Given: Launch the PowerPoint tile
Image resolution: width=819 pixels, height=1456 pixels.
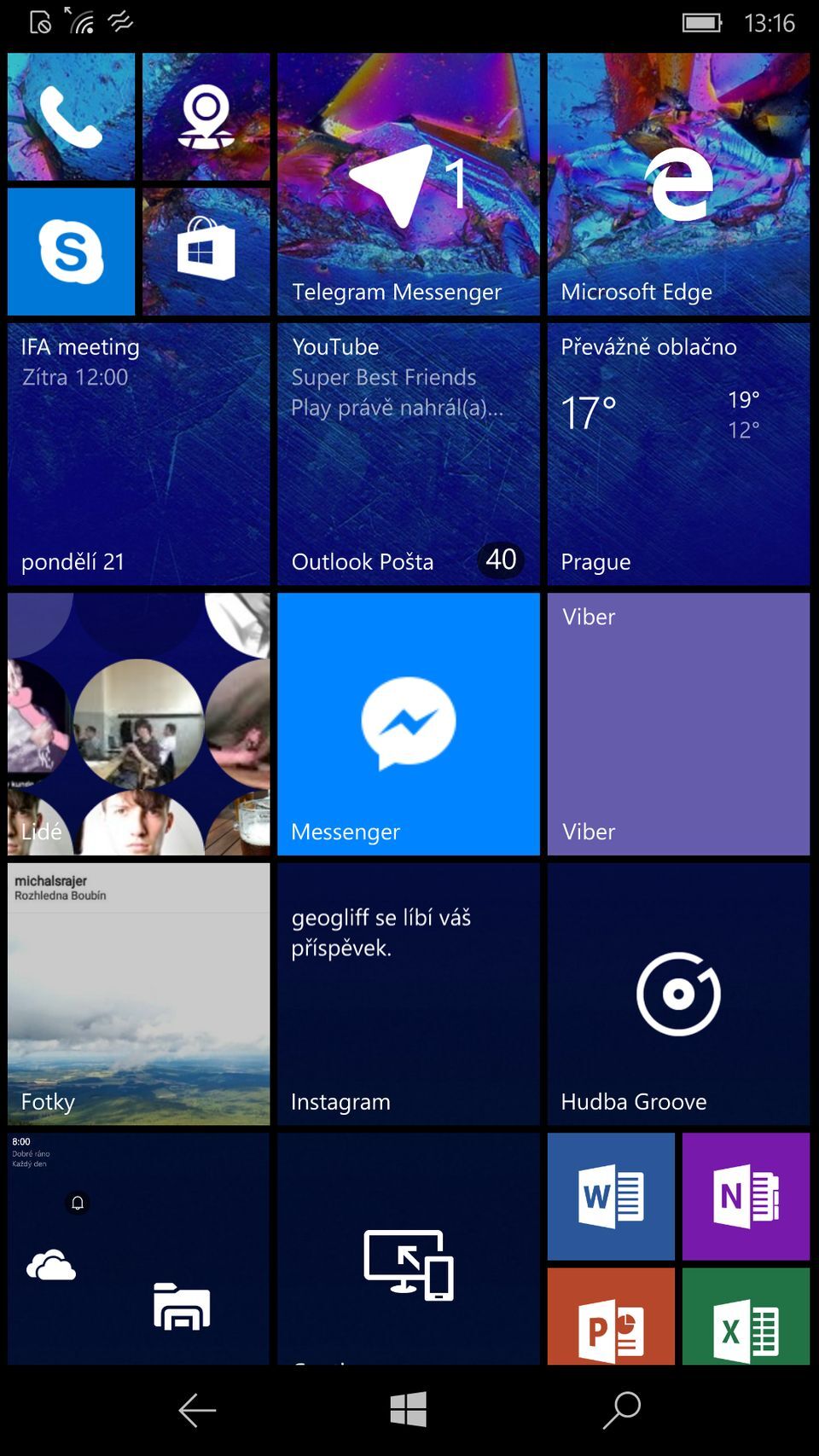Looking at the screenshot, I should click(611, 1318).
